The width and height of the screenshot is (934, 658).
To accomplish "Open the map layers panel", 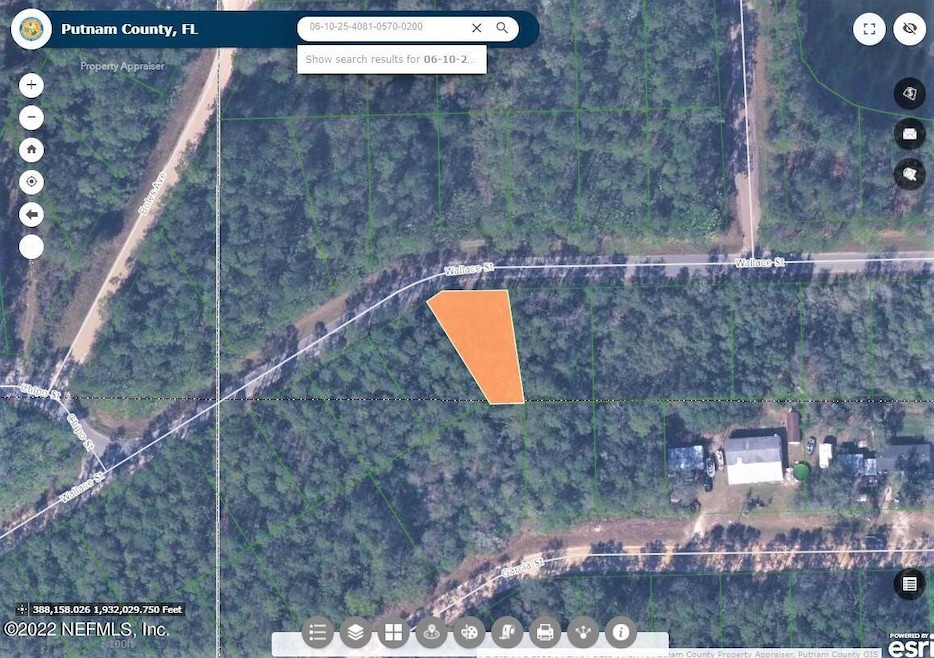I will [355, 632].
